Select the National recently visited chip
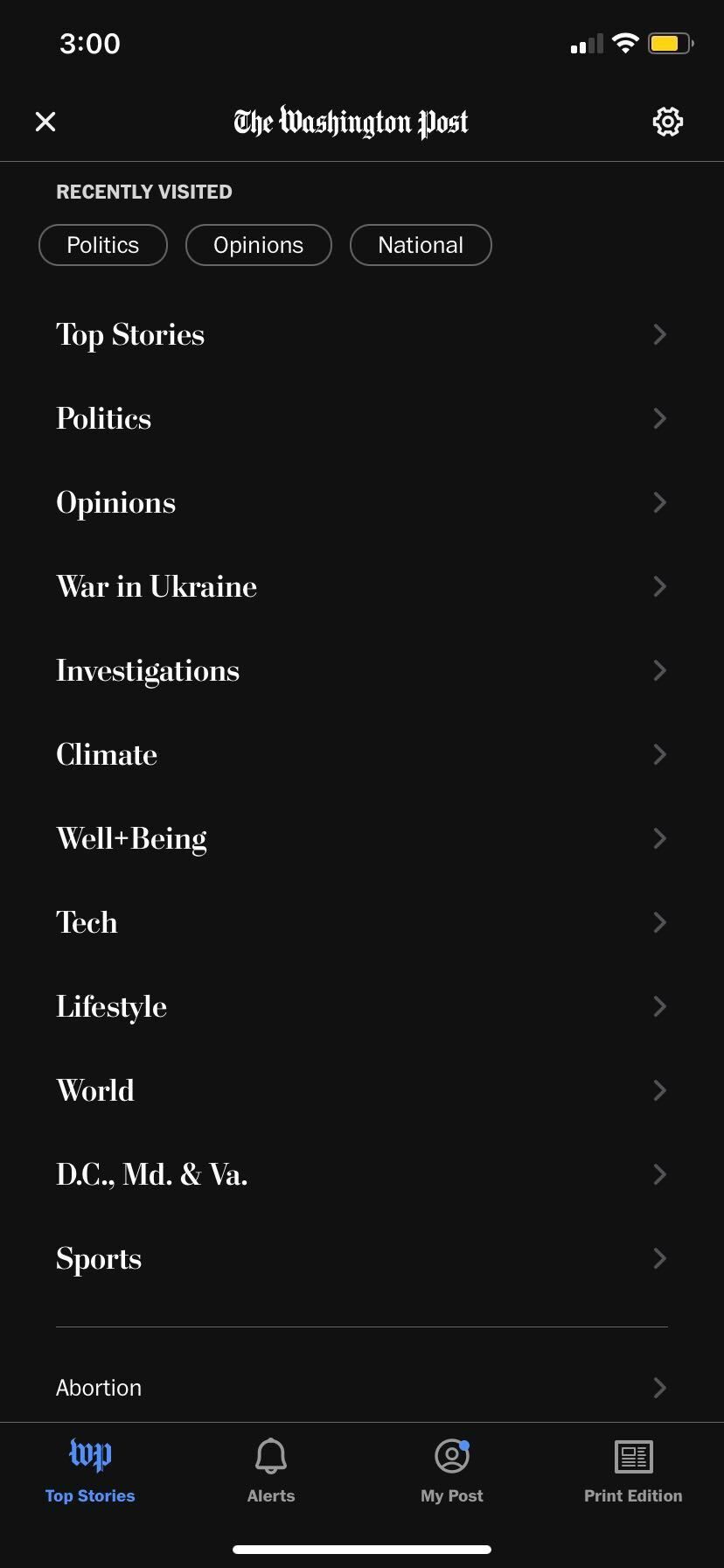 pos(421,245)
